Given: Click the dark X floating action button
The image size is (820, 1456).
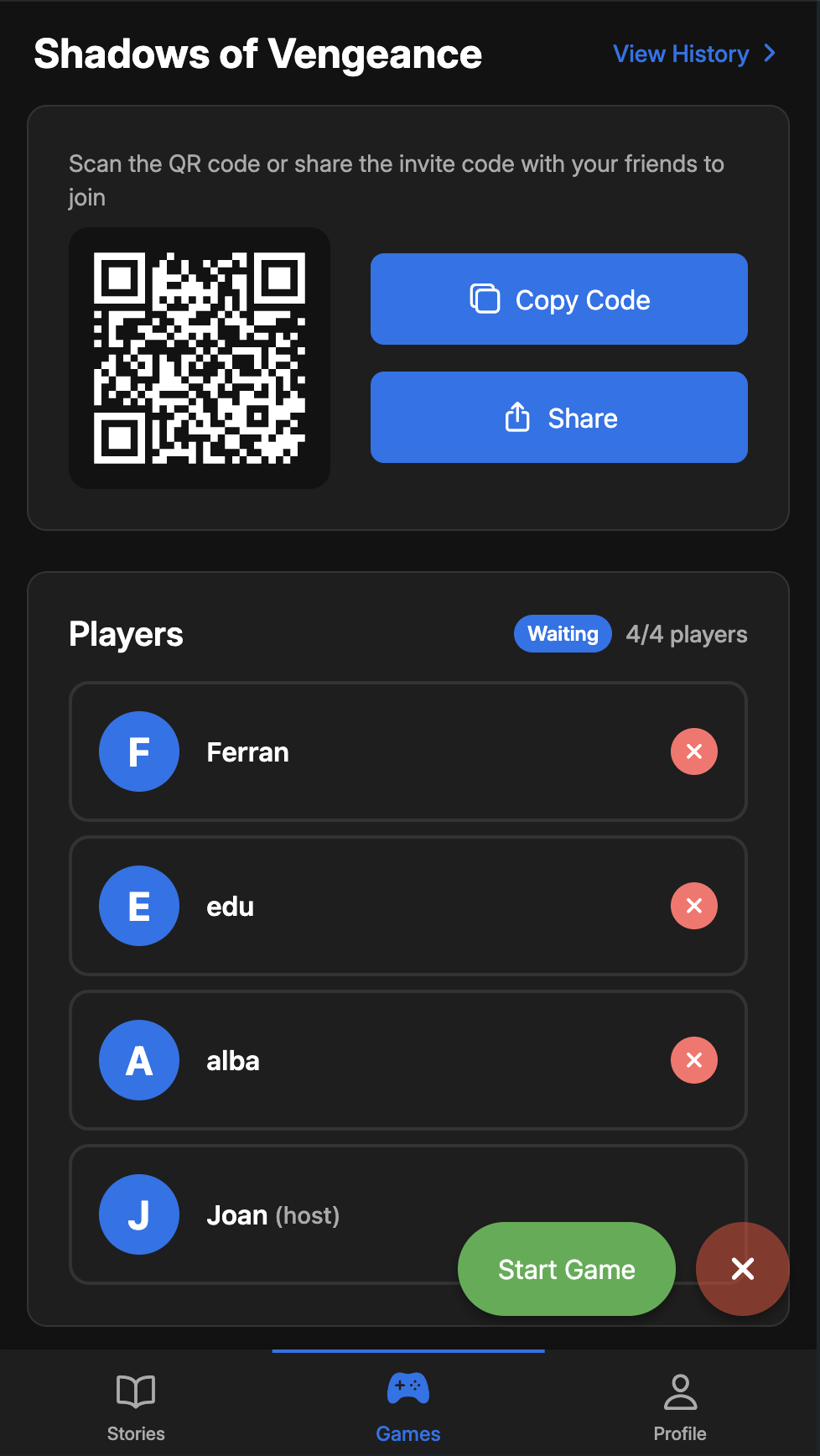Looking at the screenshot, I should click(x=742, y=1269).
